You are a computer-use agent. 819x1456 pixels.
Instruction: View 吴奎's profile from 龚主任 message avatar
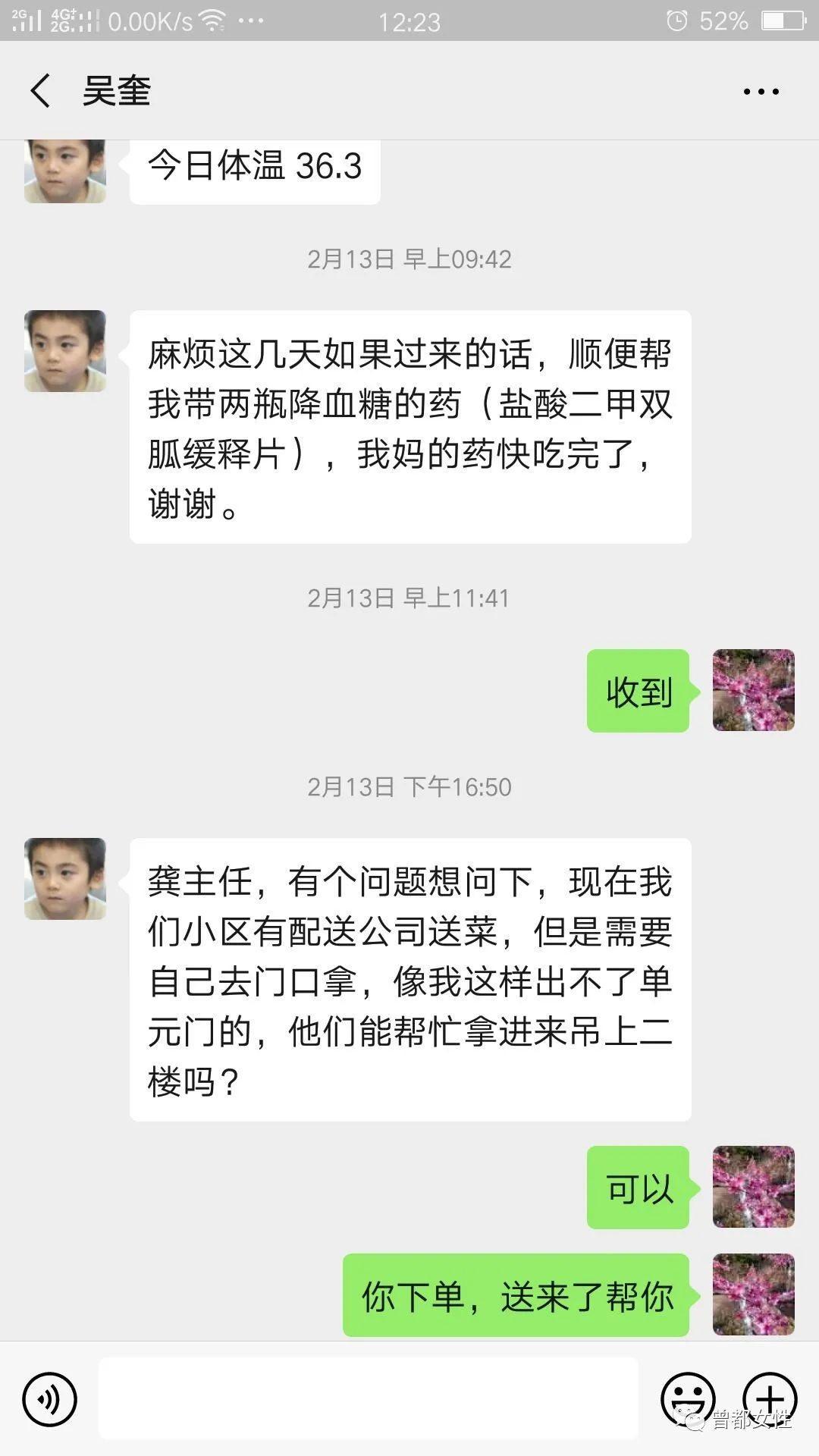65,879
